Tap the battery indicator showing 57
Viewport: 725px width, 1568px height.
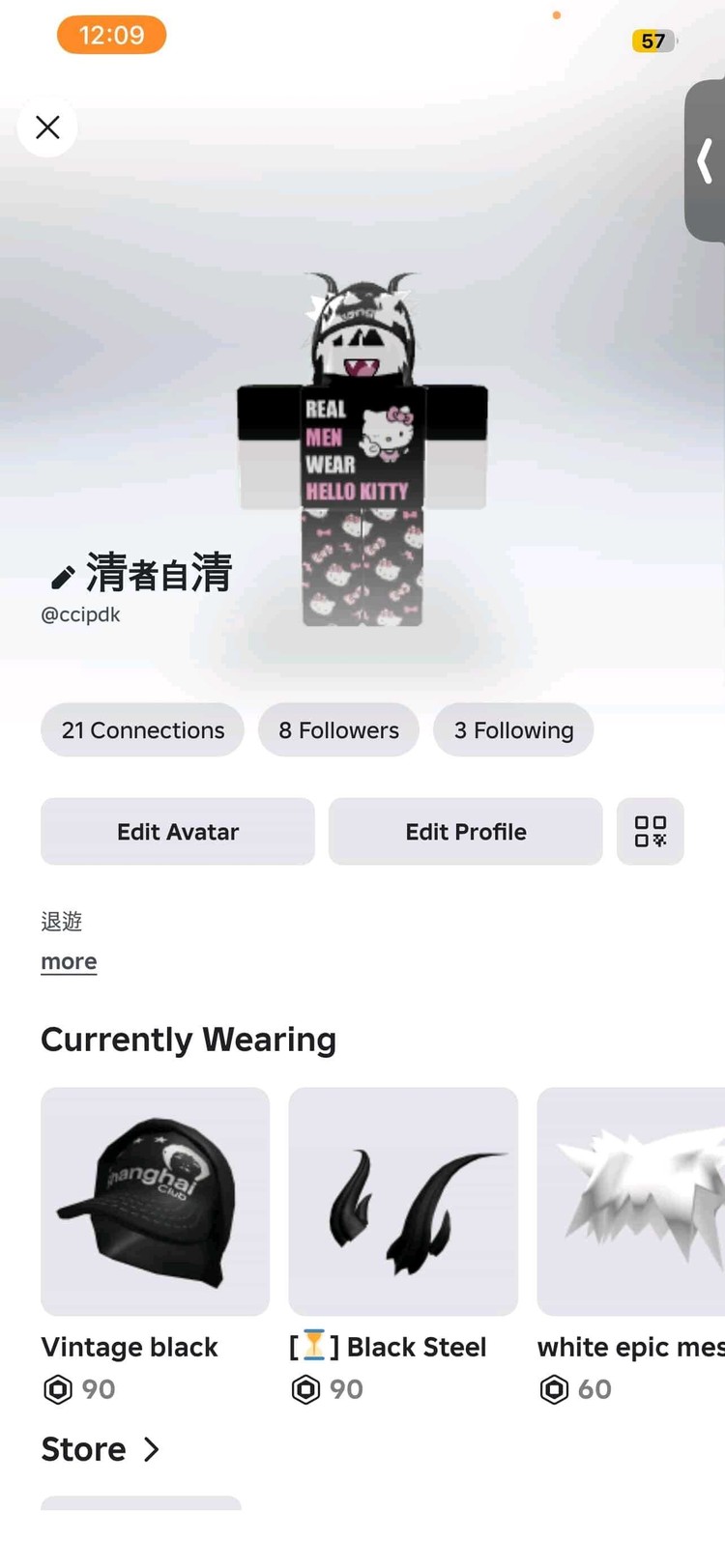click(x=653, y=42)
